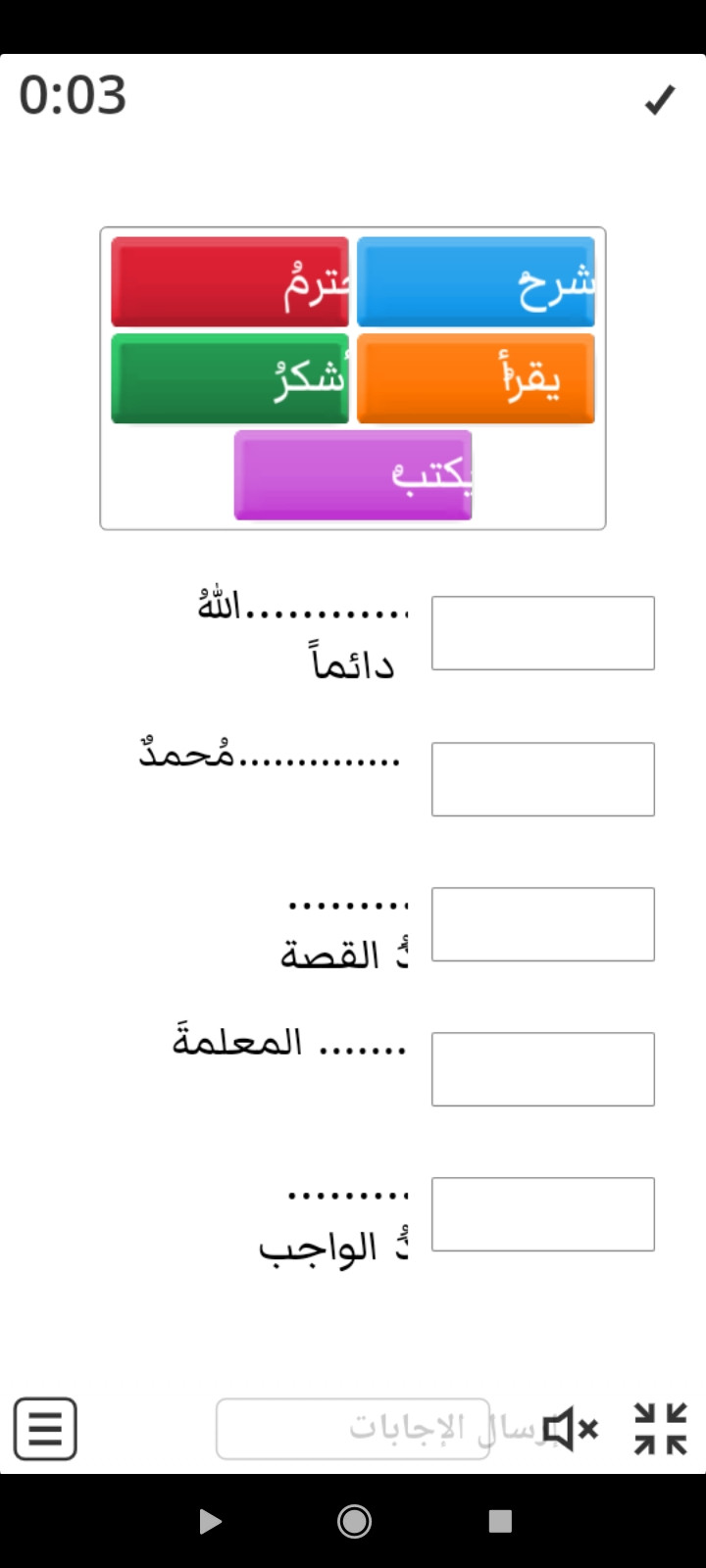This screenshot has height=1568, width=706.
Task: Select the purple word tile يكتب
Action: [x=353, y=475]
